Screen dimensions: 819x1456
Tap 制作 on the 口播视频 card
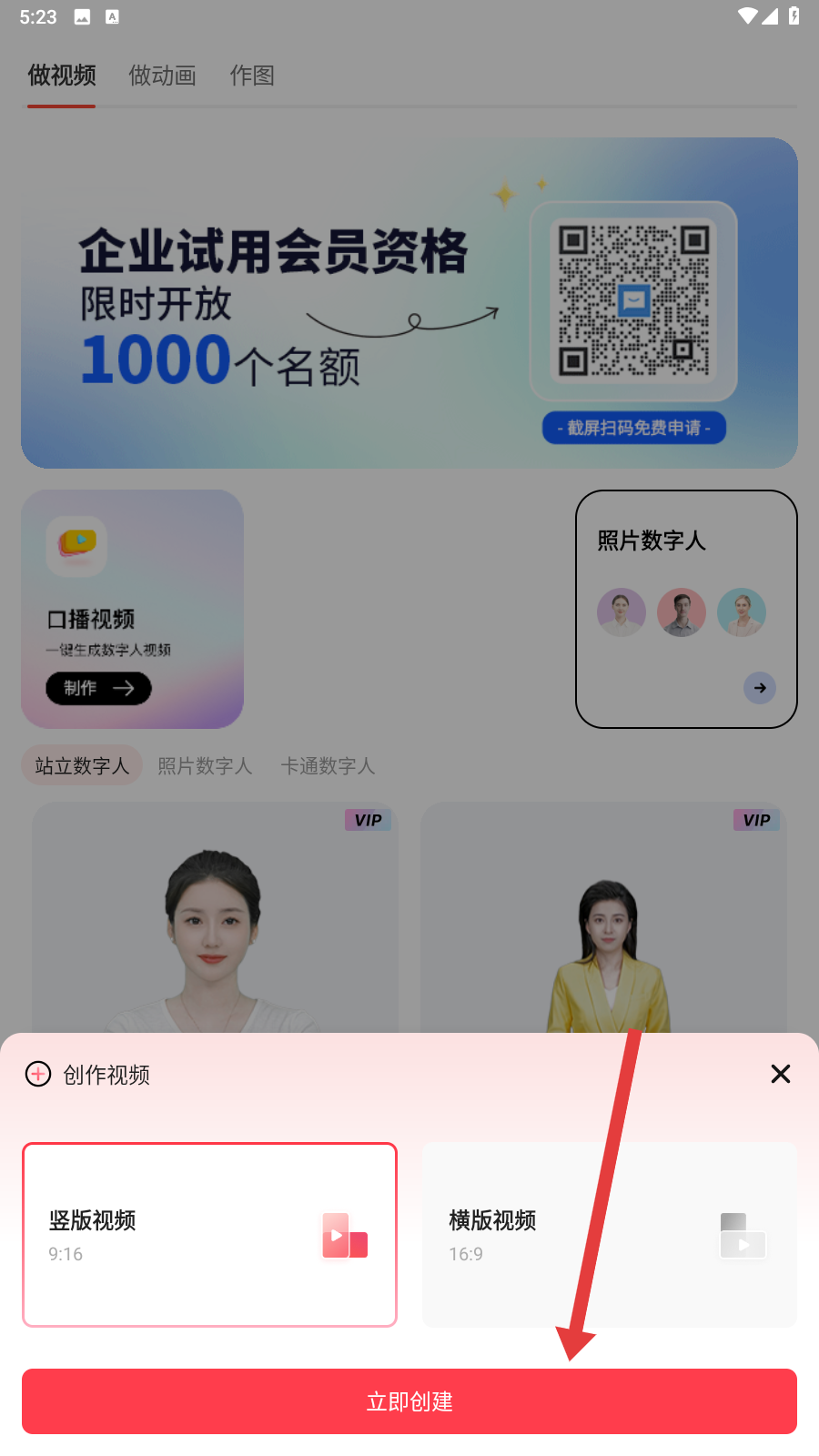point(98,688)
